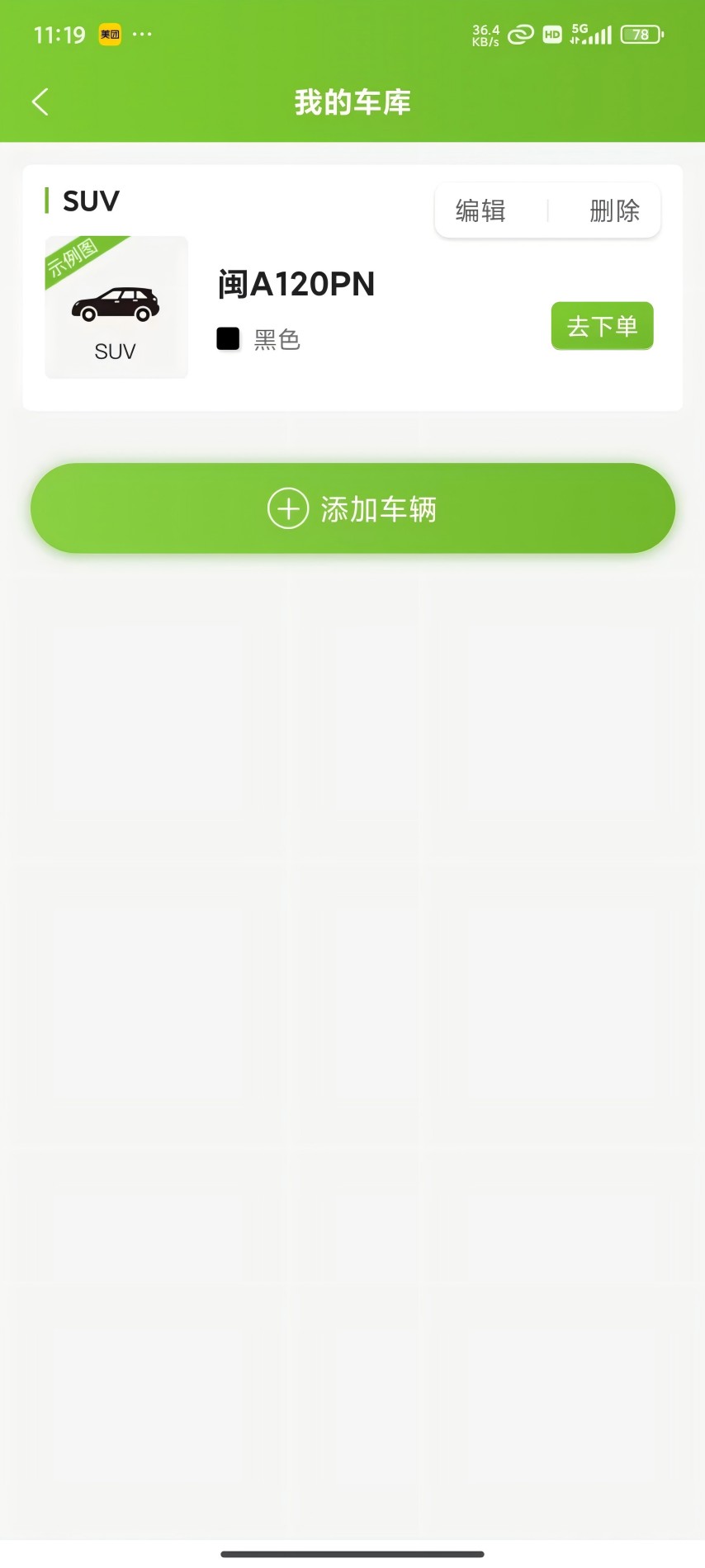Tap the HD indicator in the status bar
The image size is (705, 1568).
point(551,35)
